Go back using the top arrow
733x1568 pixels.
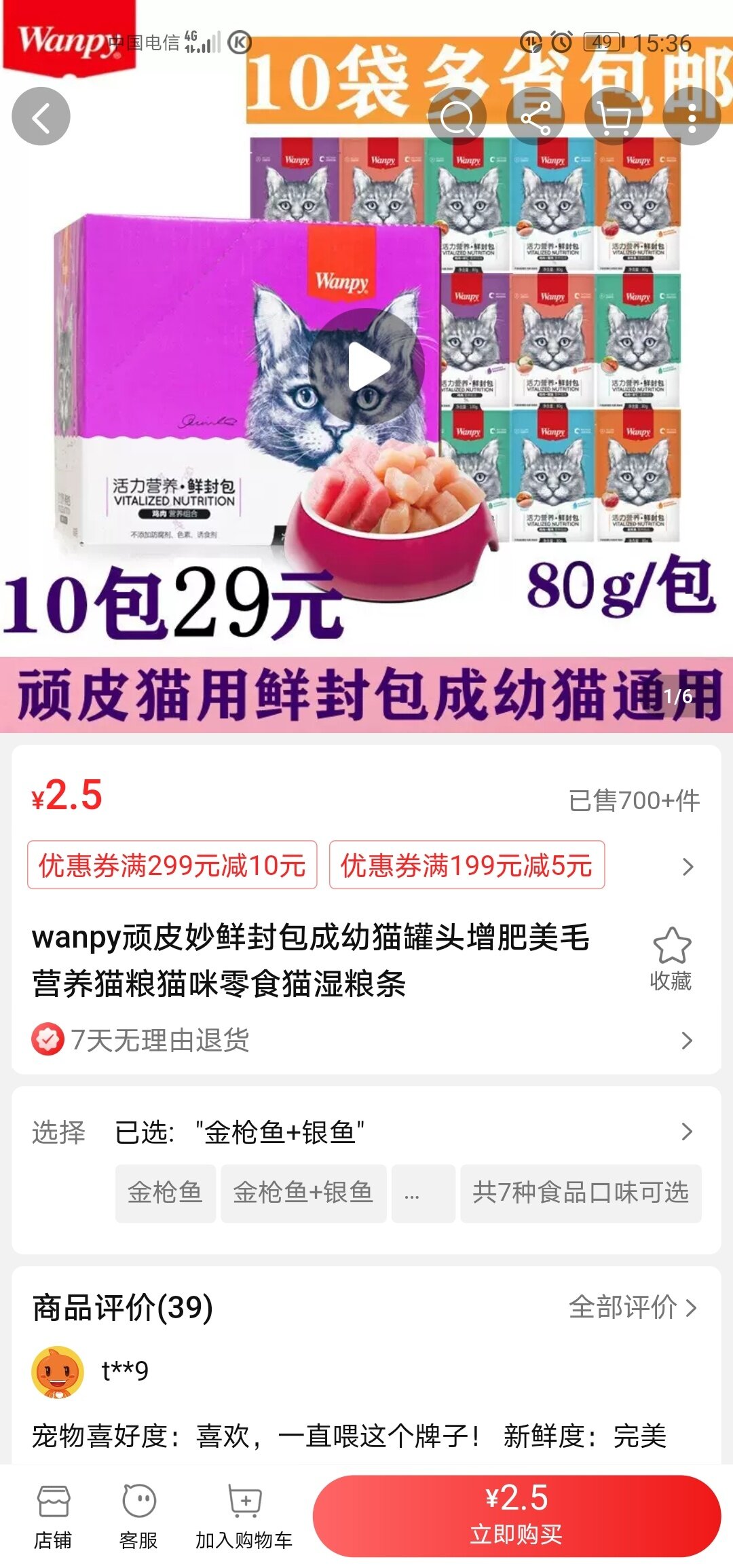click(41, 117)
